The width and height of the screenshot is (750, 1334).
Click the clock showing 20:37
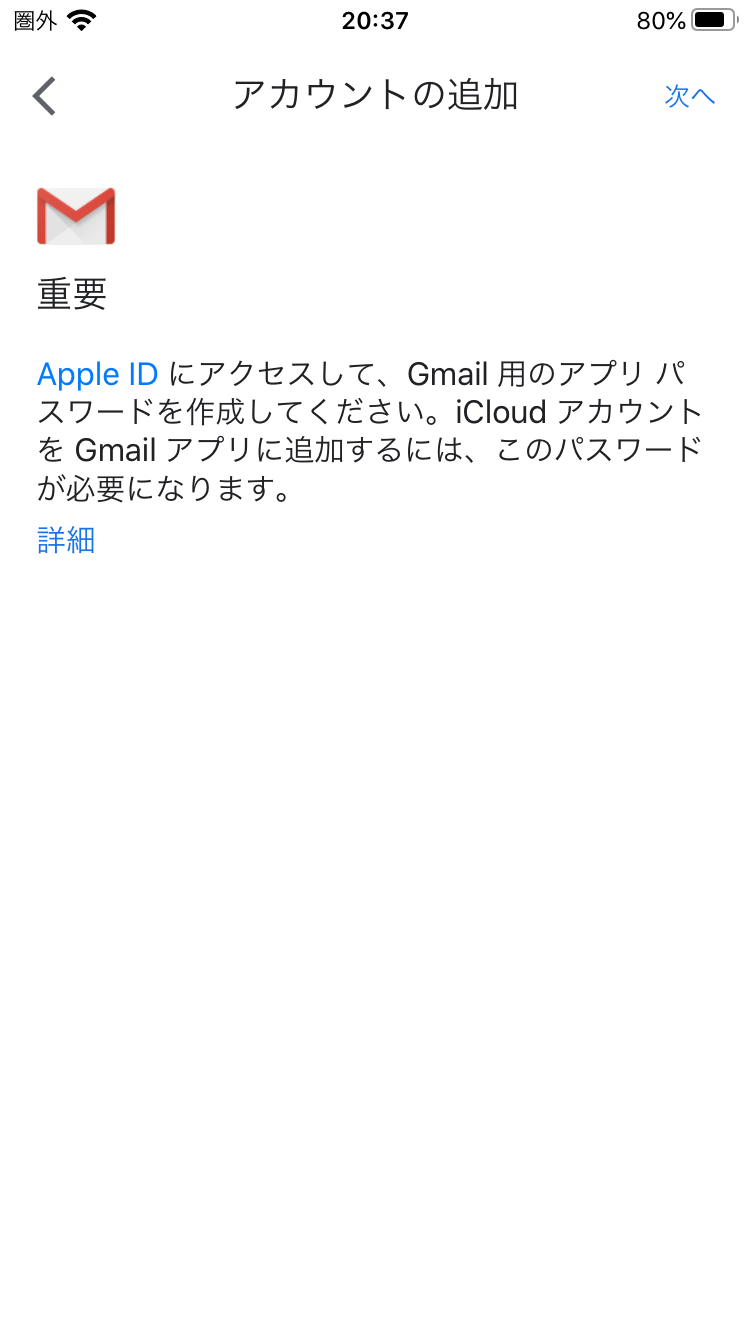click(x=375, y=19)
